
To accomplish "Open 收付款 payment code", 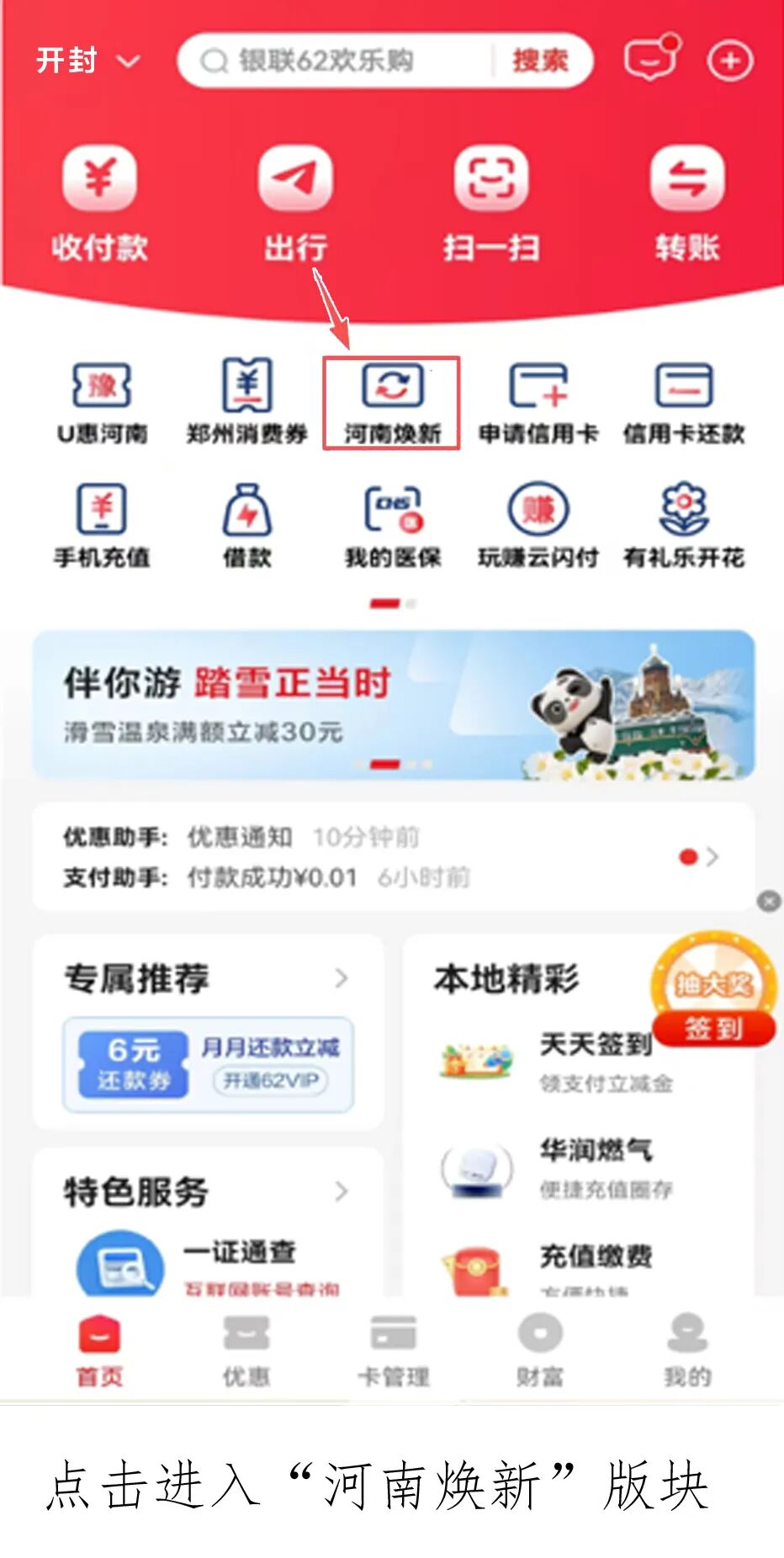I will pyautogui.click(x=99, y=202).
